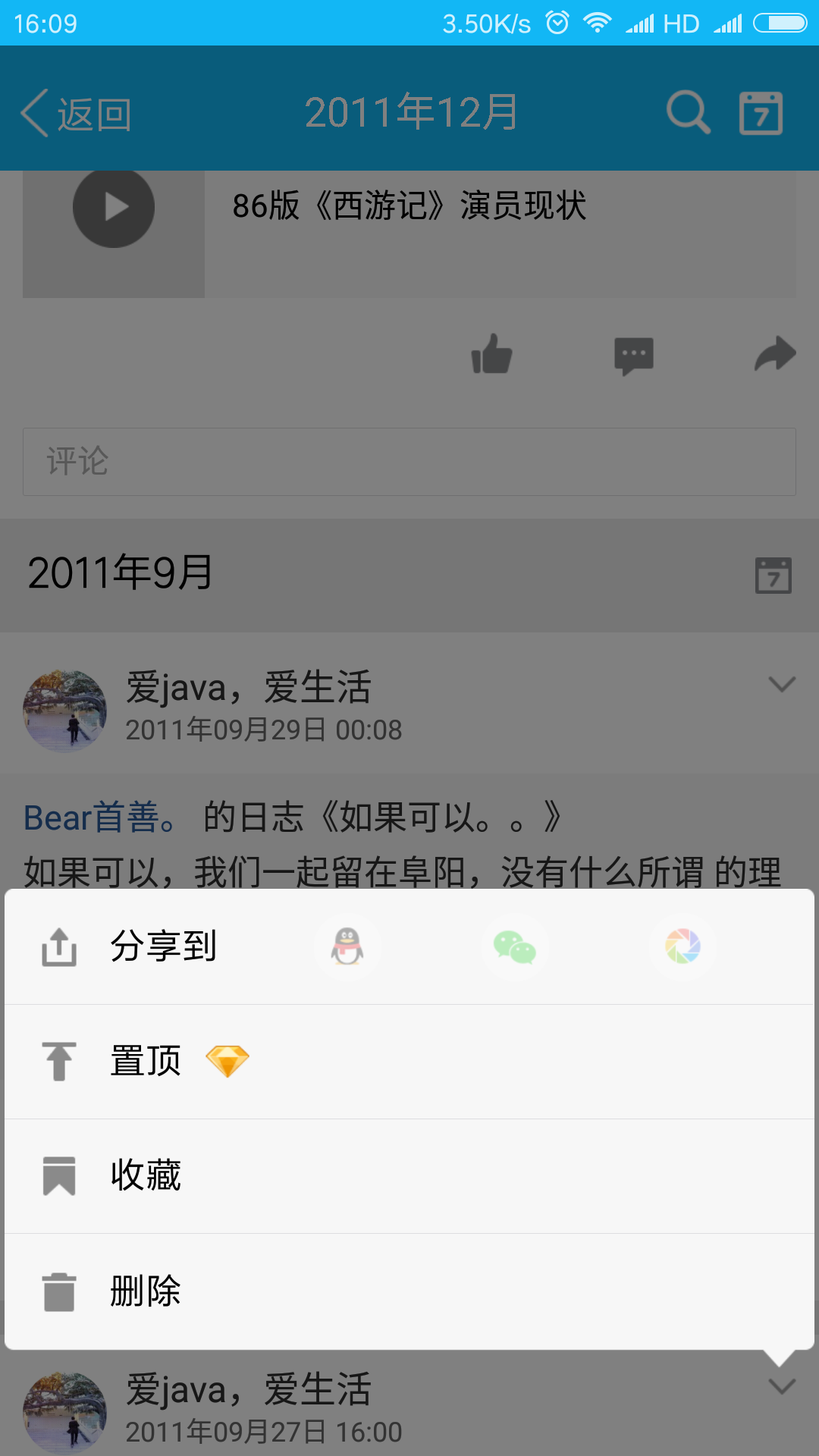Open search in the top bar
819x1456 pixels.
pos(688,113)
